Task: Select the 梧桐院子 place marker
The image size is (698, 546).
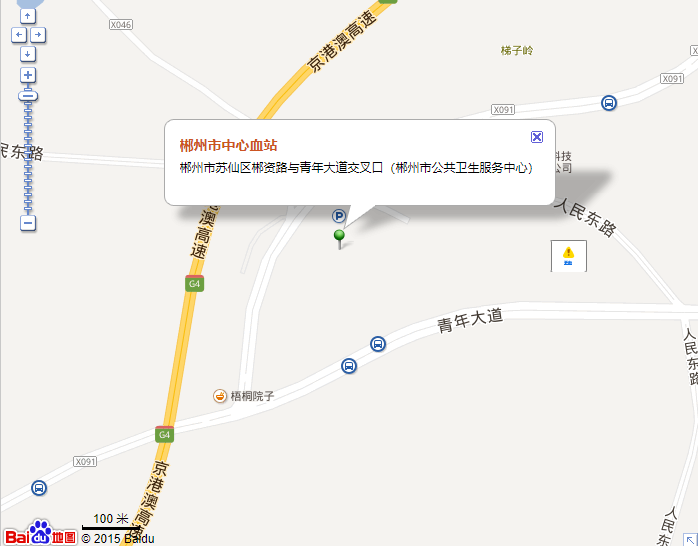Action: tap(220, 396)
